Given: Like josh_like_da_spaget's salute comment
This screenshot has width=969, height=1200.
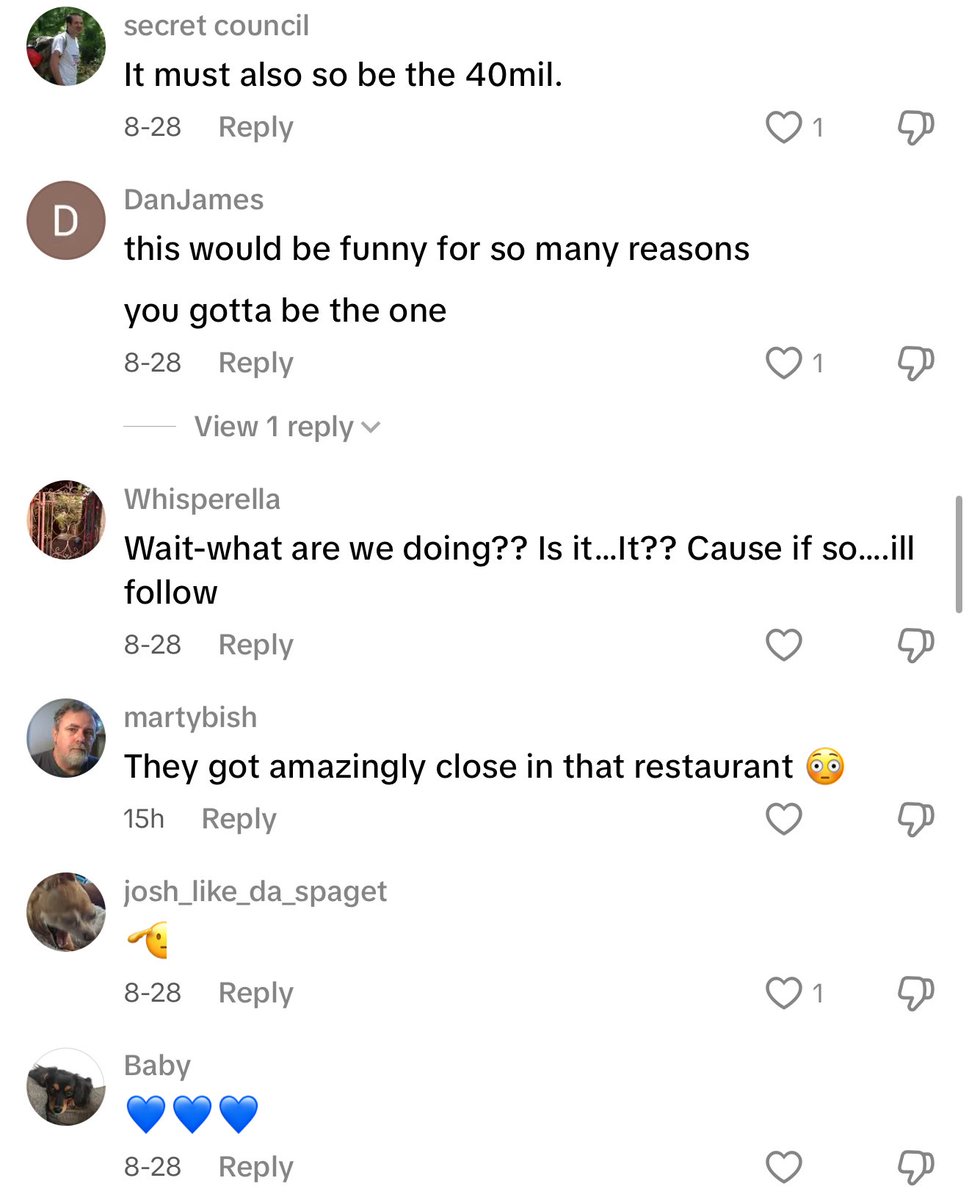Looking at the screenshot, I should pos(784,993).
